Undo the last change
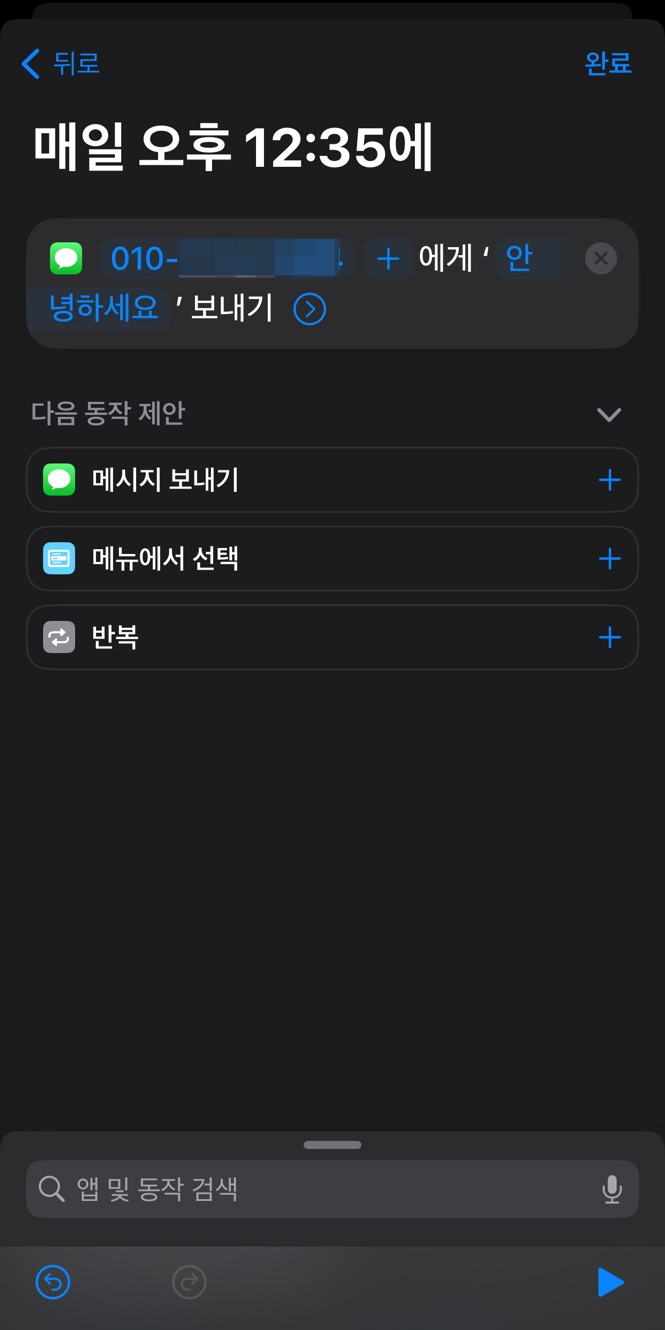The height and width of the screenshot is (1330, 665). coord(53,1282)
